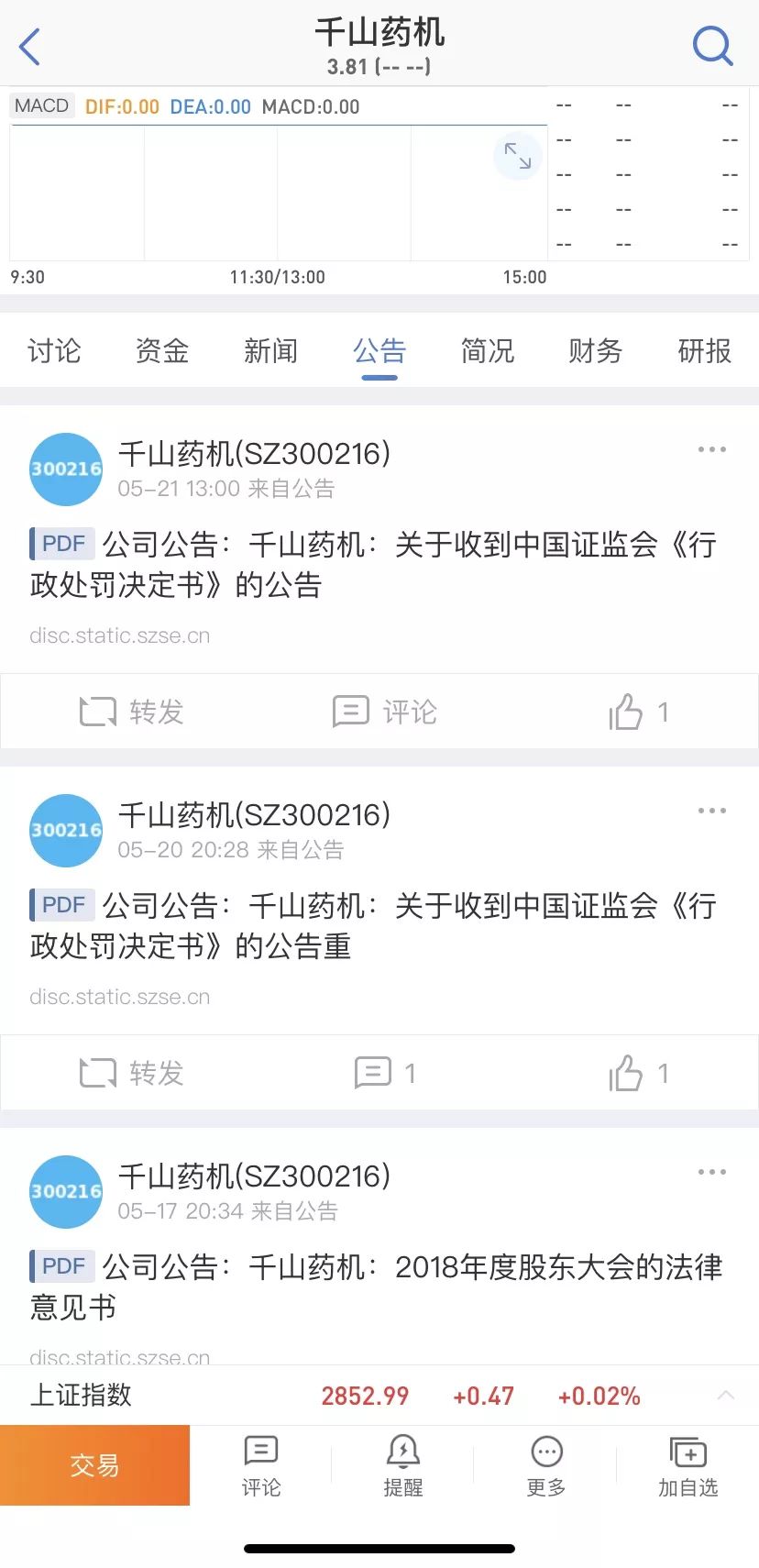The width and height of the screenshot is (759, 1568).
Task: Select the 简况 tab
Action: [487, 350]
